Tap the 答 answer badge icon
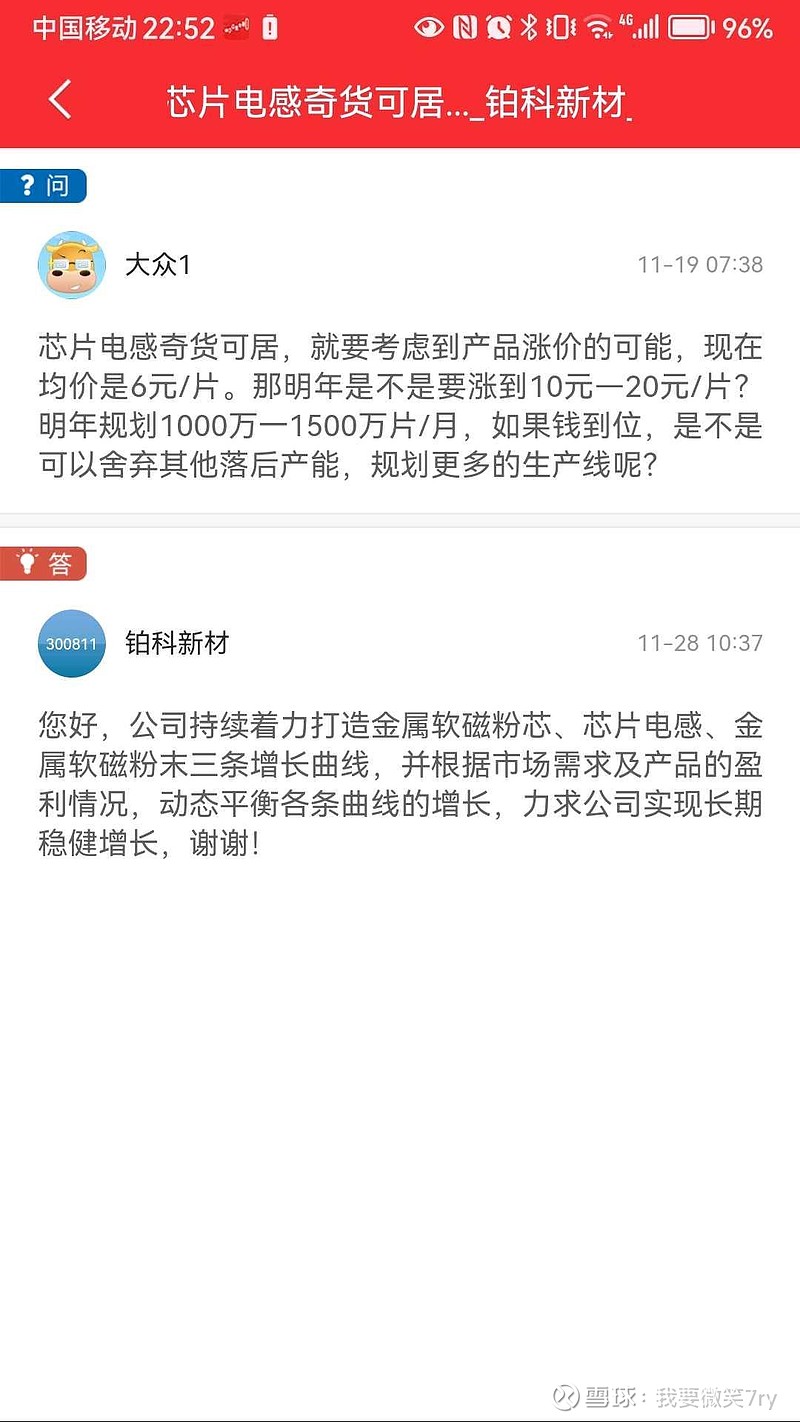This screenshot has width=800, height=1422. pyautogui.click(x=44, y=563)
